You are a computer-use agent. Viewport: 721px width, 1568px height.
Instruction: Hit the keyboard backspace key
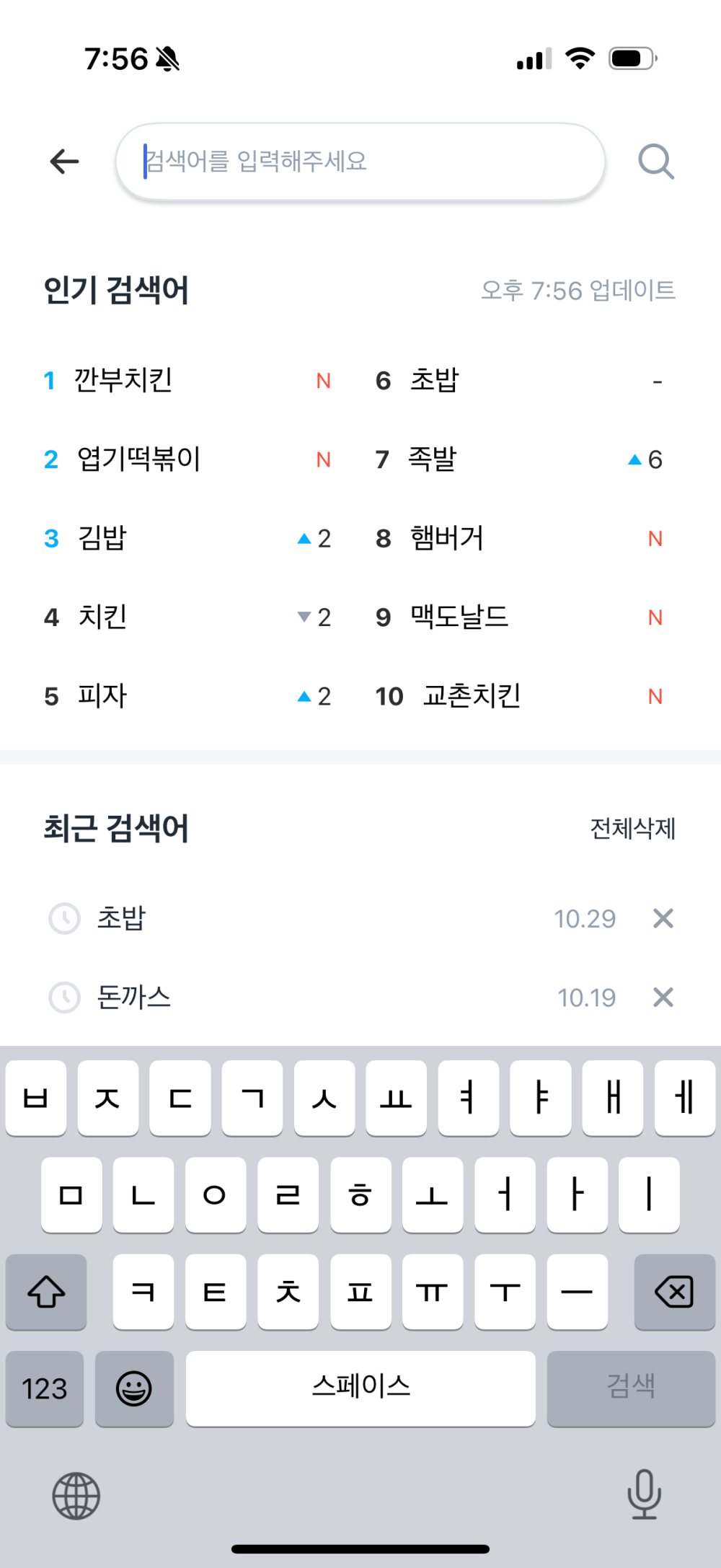[674, 1292]
